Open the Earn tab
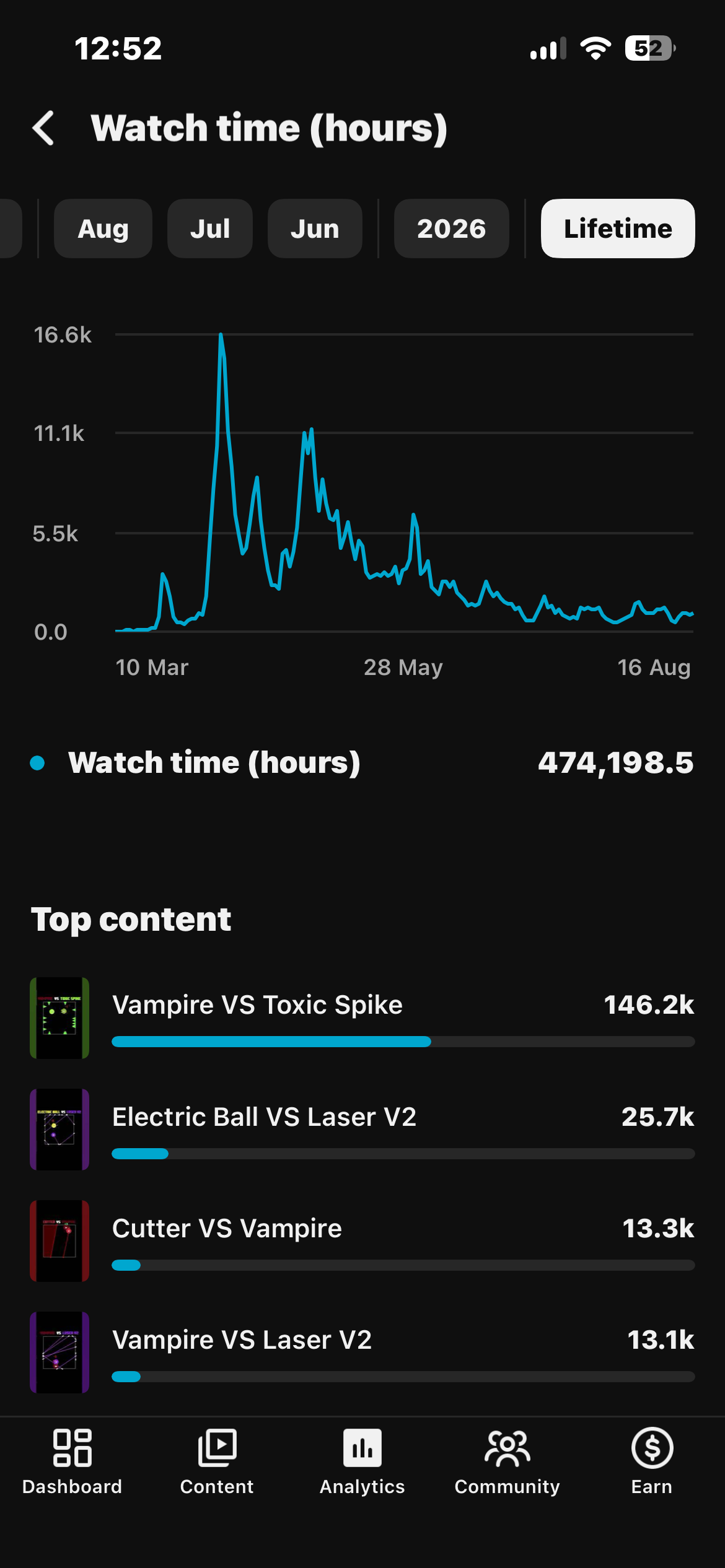725x1568 pixels. (652, 1461)
